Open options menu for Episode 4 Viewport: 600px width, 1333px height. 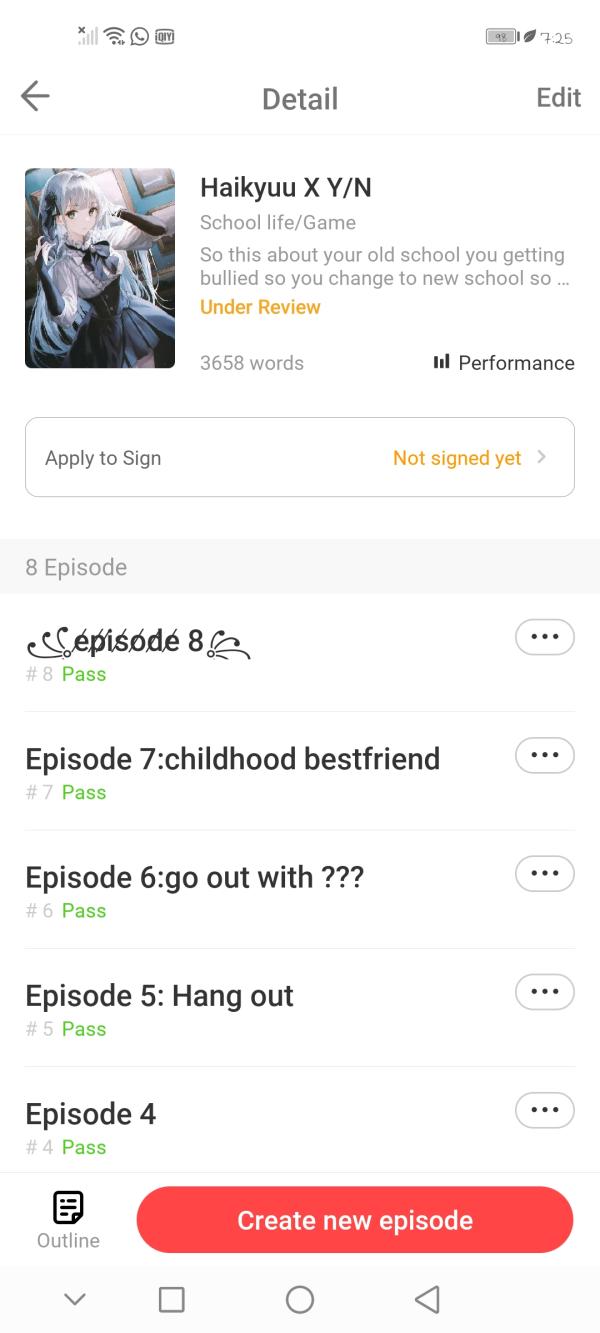pos(544,1110)
